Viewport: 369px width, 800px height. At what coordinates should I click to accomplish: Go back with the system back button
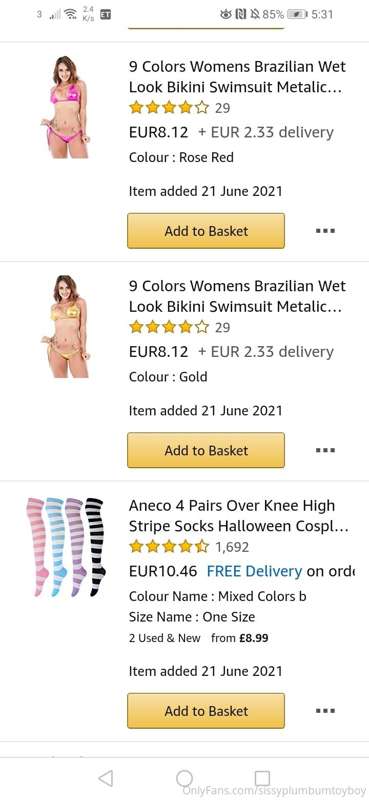tap(106, 779)
